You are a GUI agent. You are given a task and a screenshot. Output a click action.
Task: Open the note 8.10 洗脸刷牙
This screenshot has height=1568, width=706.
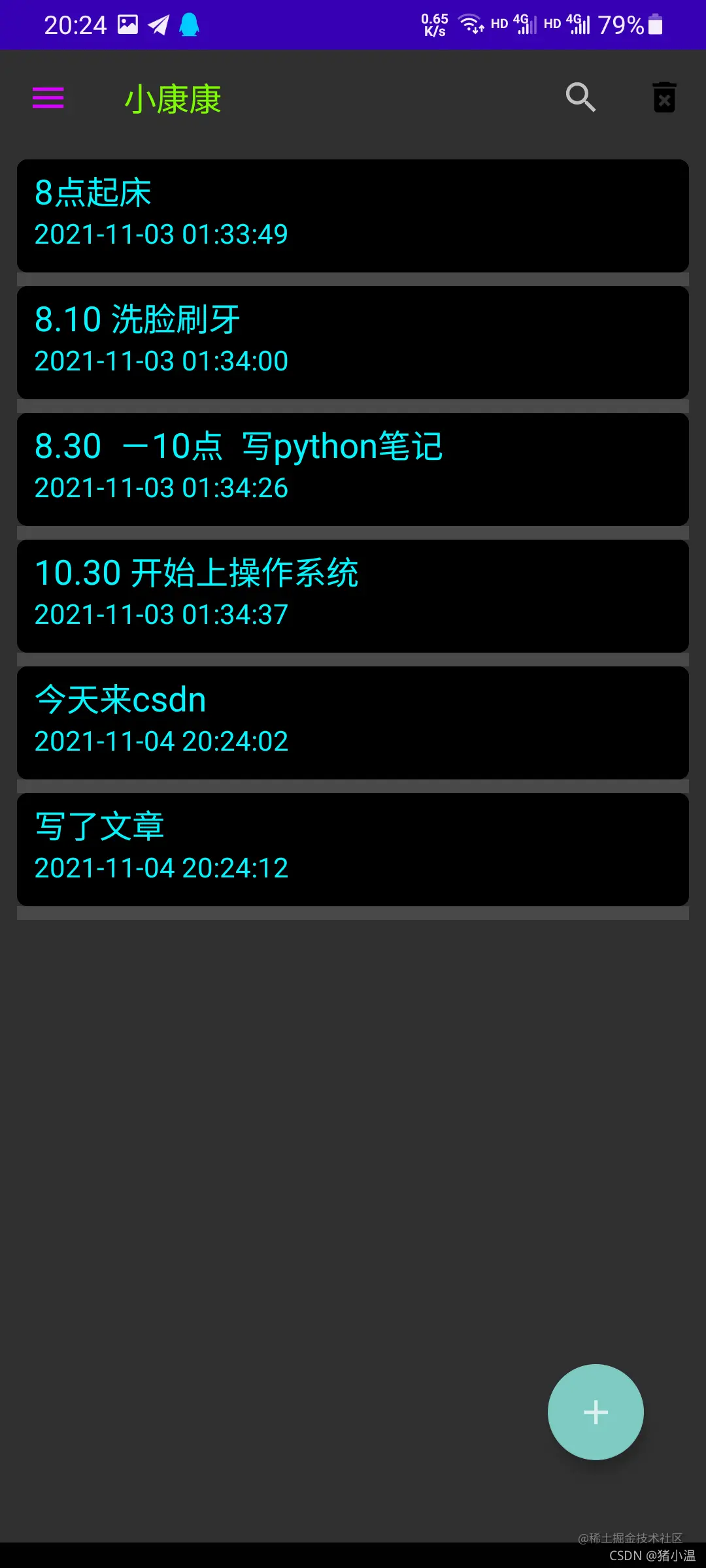(x=353, y=342)
